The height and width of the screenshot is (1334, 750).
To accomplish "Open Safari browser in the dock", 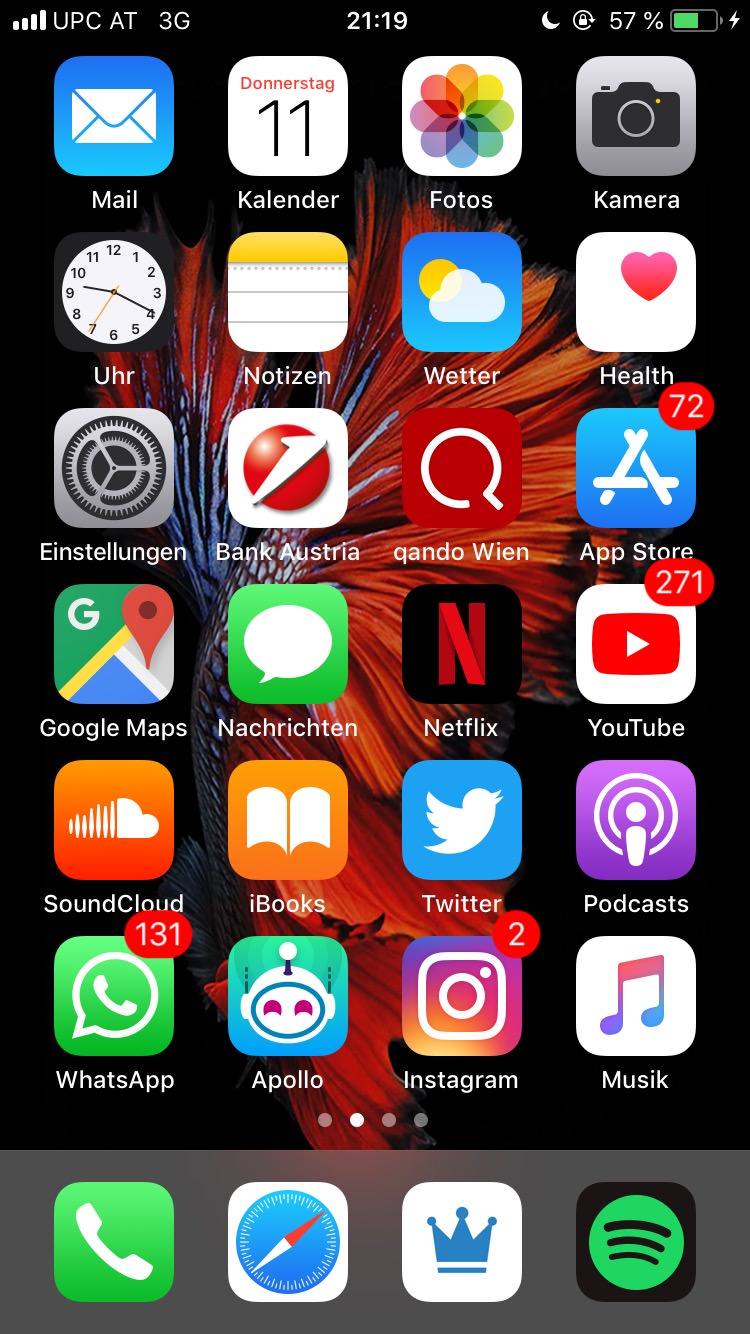I will pyautogui.click(x=288, y=1242).
